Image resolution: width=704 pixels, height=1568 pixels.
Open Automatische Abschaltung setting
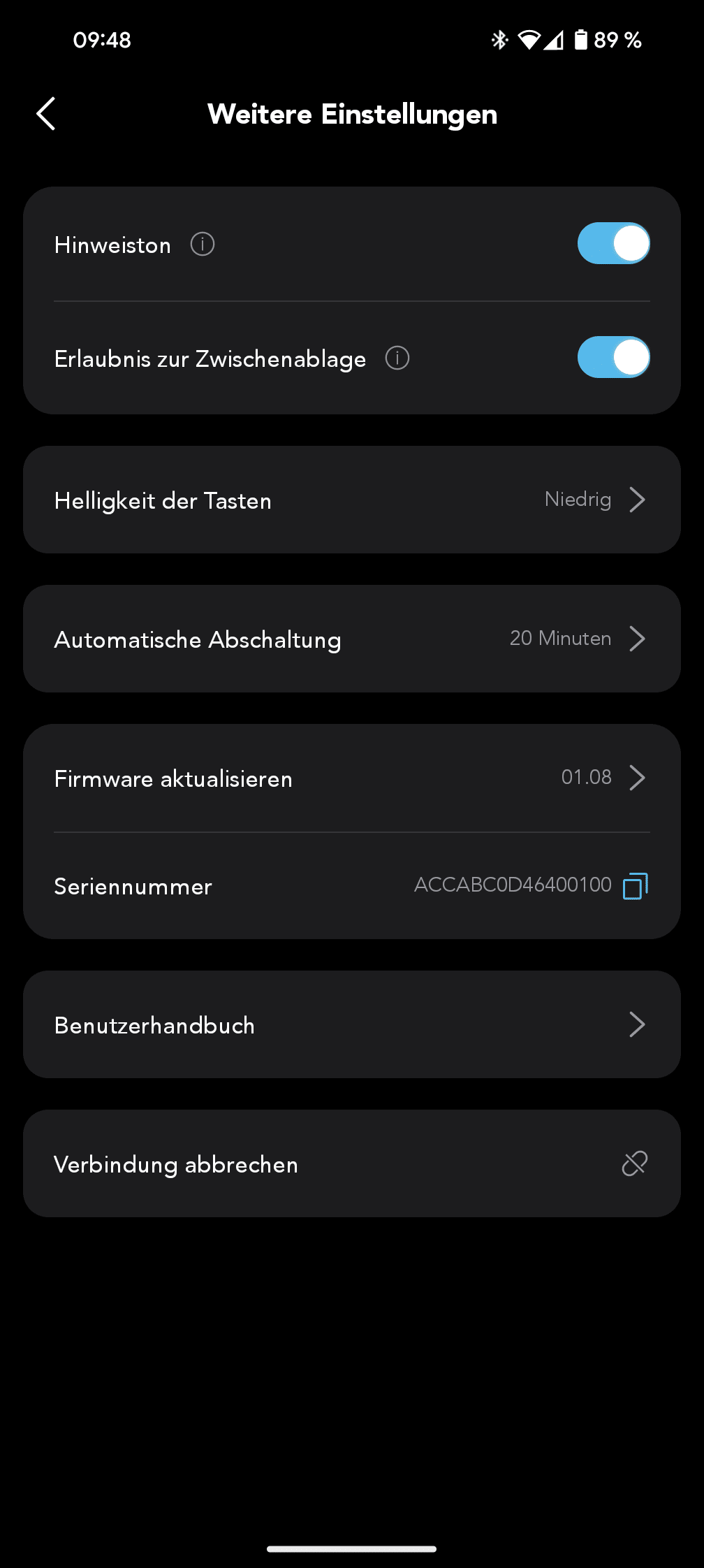352,639
